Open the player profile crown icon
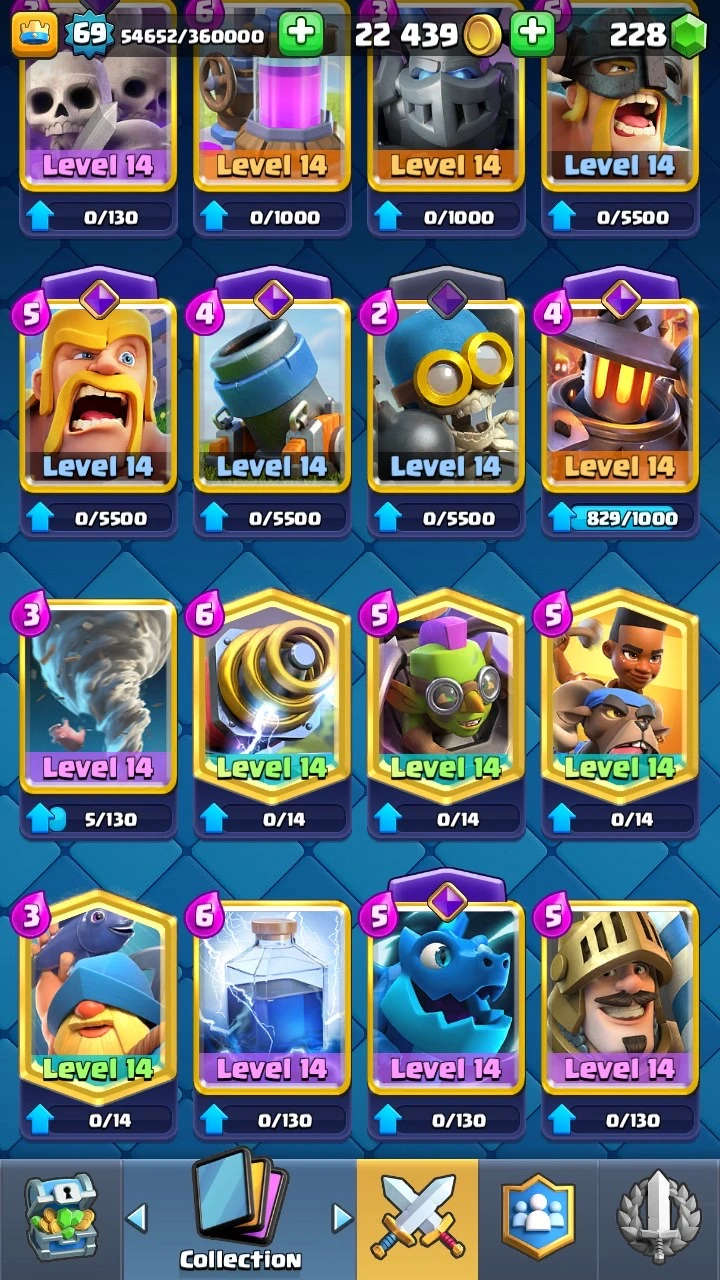This screenshot has height=1280, width=720. pyautogui.click(x=34, y=35)
